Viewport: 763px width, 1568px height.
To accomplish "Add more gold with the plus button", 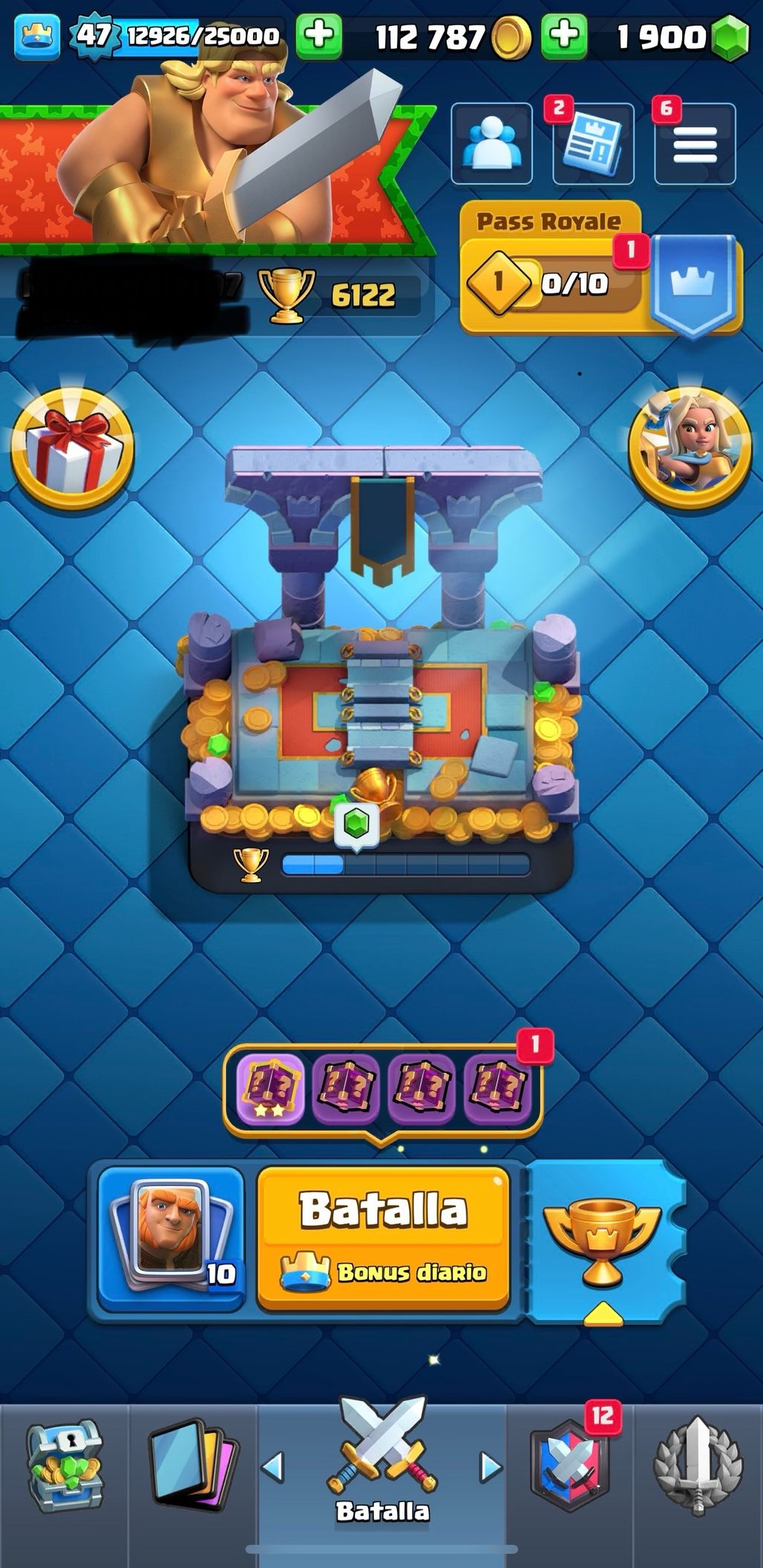I will (x=319, y=36).
